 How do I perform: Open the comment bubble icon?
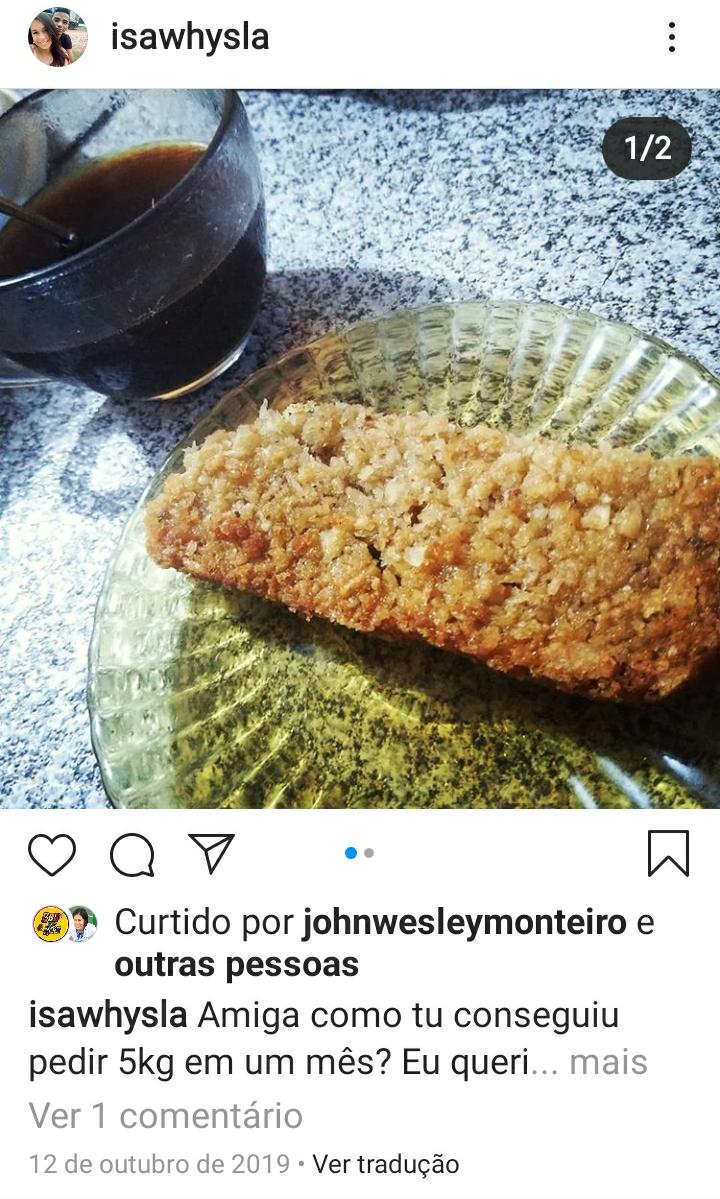coord(132,855)
